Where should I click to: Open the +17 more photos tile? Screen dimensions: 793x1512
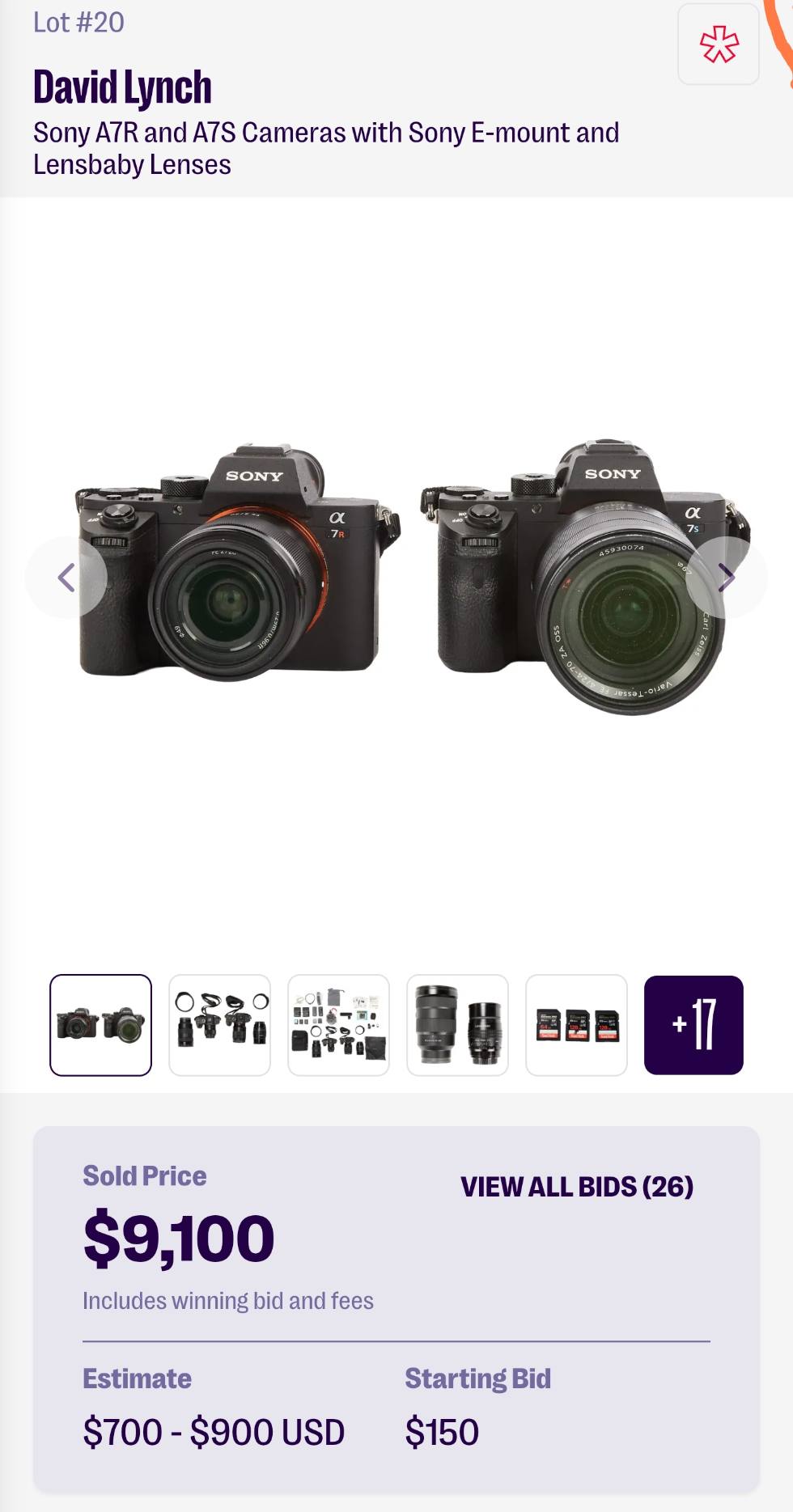(693, 1025)
